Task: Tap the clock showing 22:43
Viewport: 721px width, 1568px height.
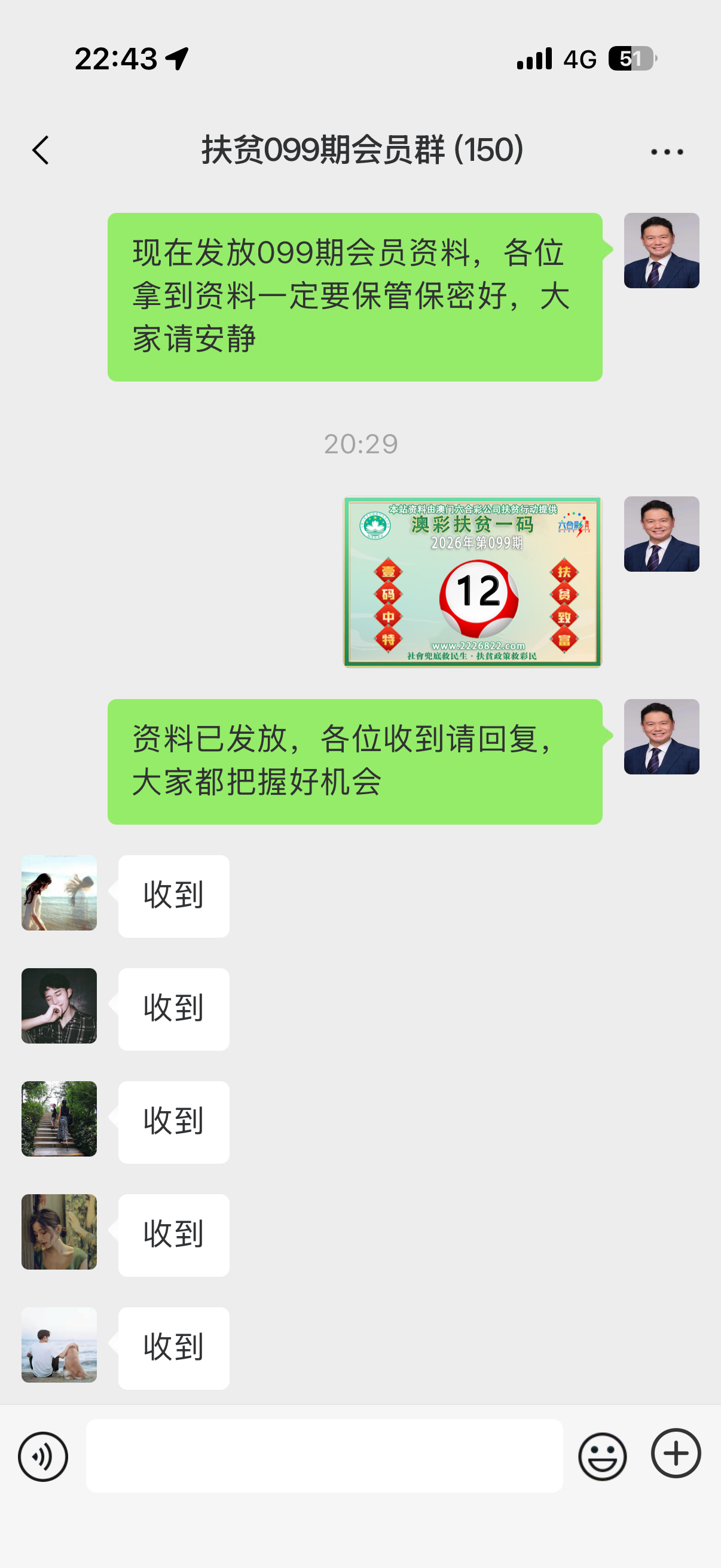Action: point(115,58)
